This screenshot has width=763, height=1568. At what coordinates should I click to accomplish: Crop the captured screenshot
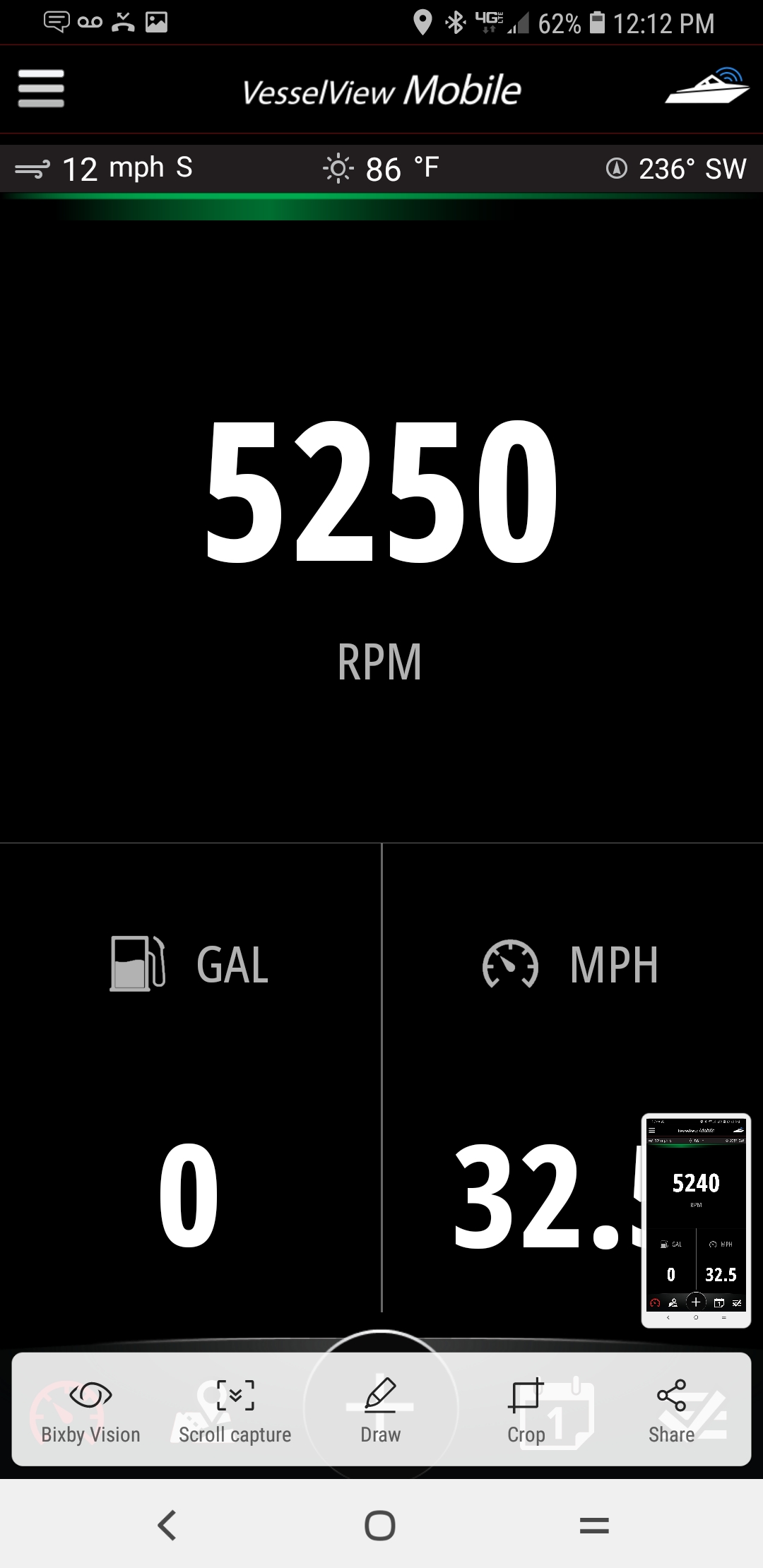click(526, 1409)
